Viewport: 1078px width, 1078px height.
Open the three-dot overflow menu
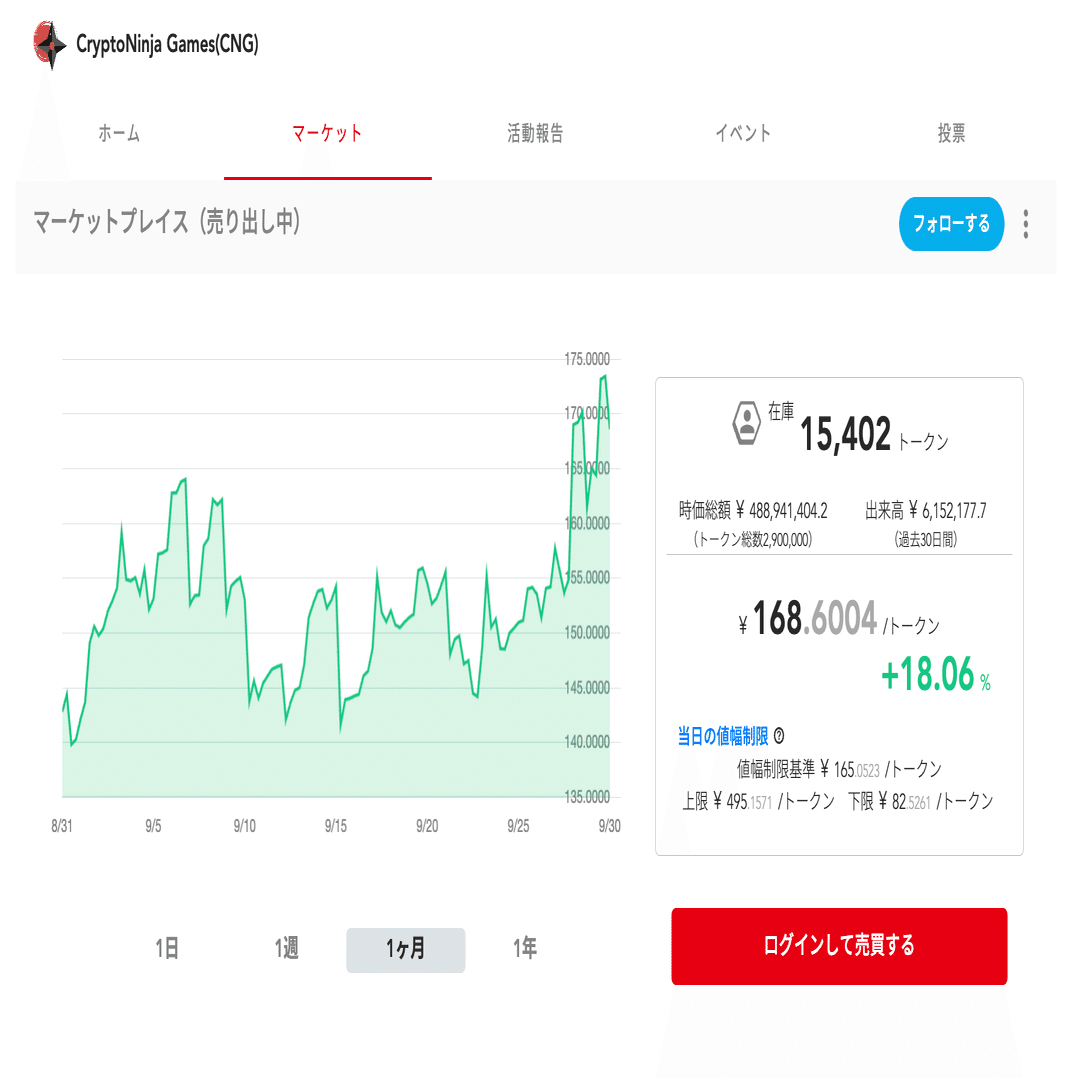click(x=1026, y=224)
